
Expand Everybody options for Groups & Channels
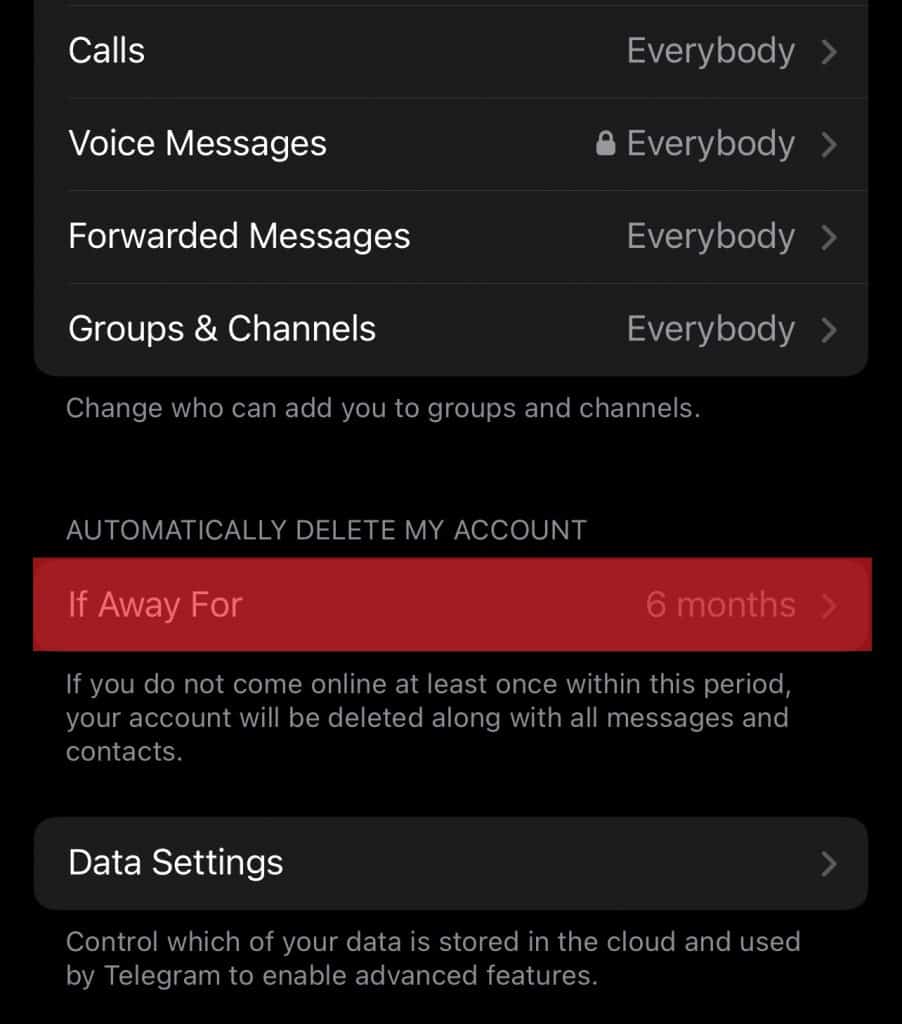tap(710, 328)
